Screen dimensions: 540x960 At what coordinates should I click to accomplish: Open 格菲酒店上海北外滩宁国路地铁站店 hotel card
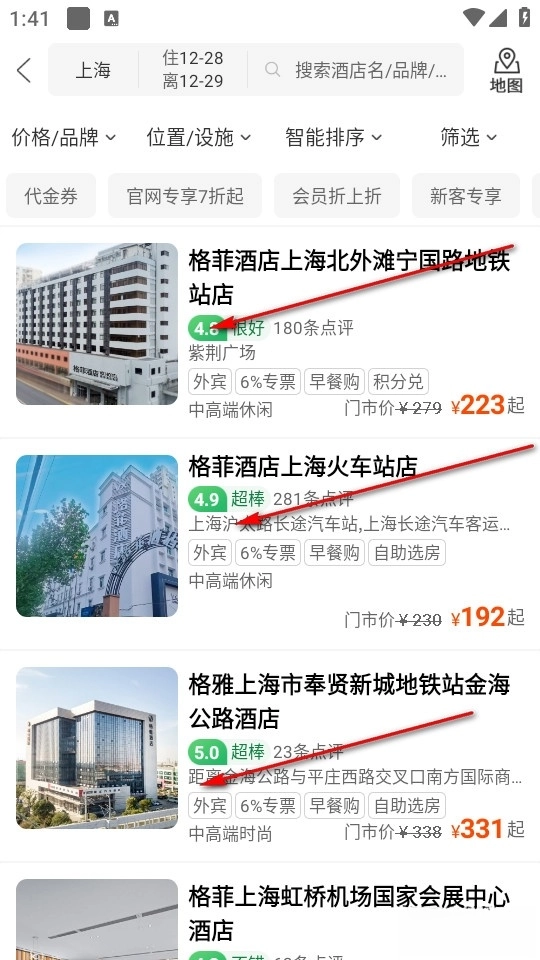pyautogui.click(x=270, y=332)
